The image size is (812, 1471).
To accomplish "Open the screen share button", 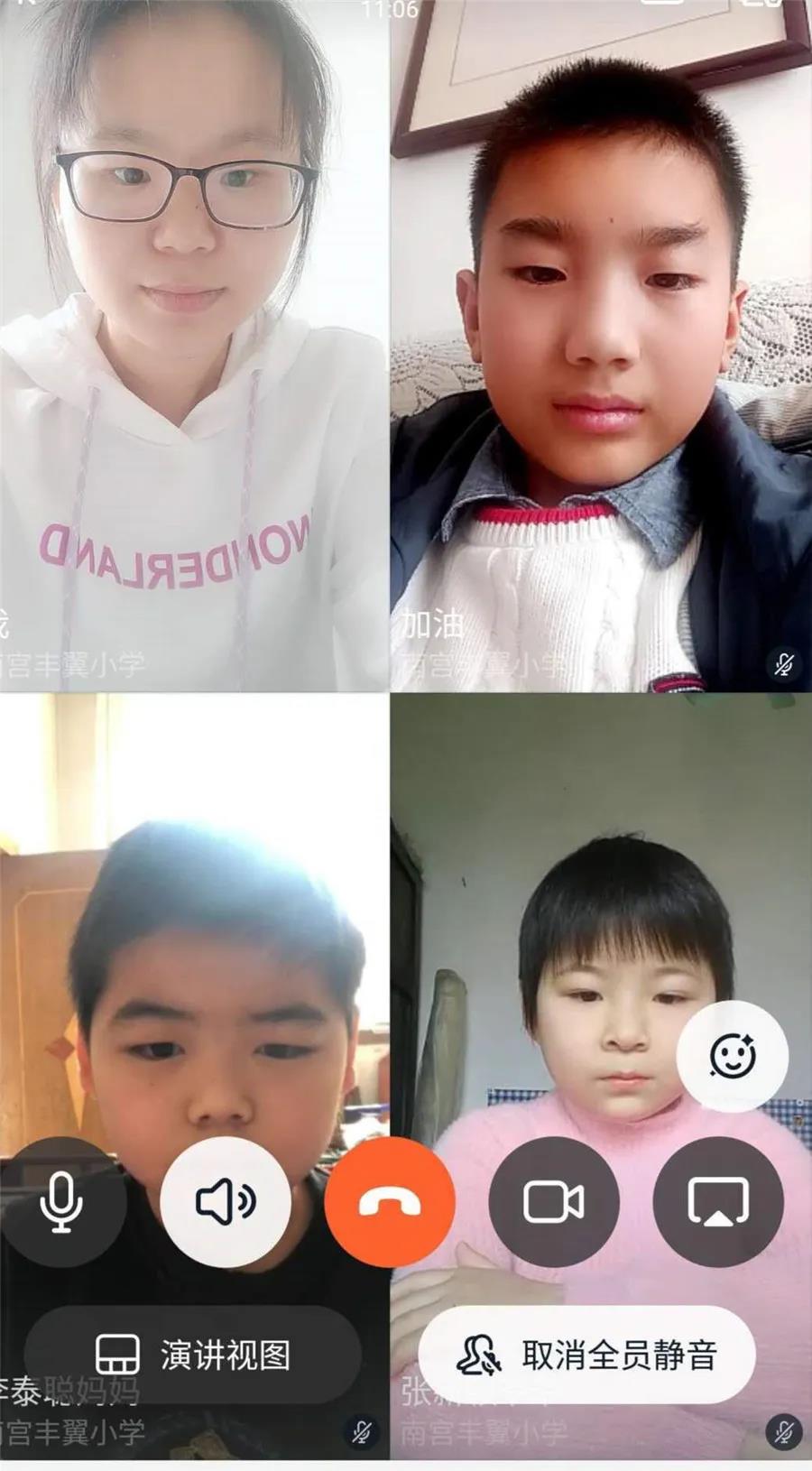I will point(718,1202).
